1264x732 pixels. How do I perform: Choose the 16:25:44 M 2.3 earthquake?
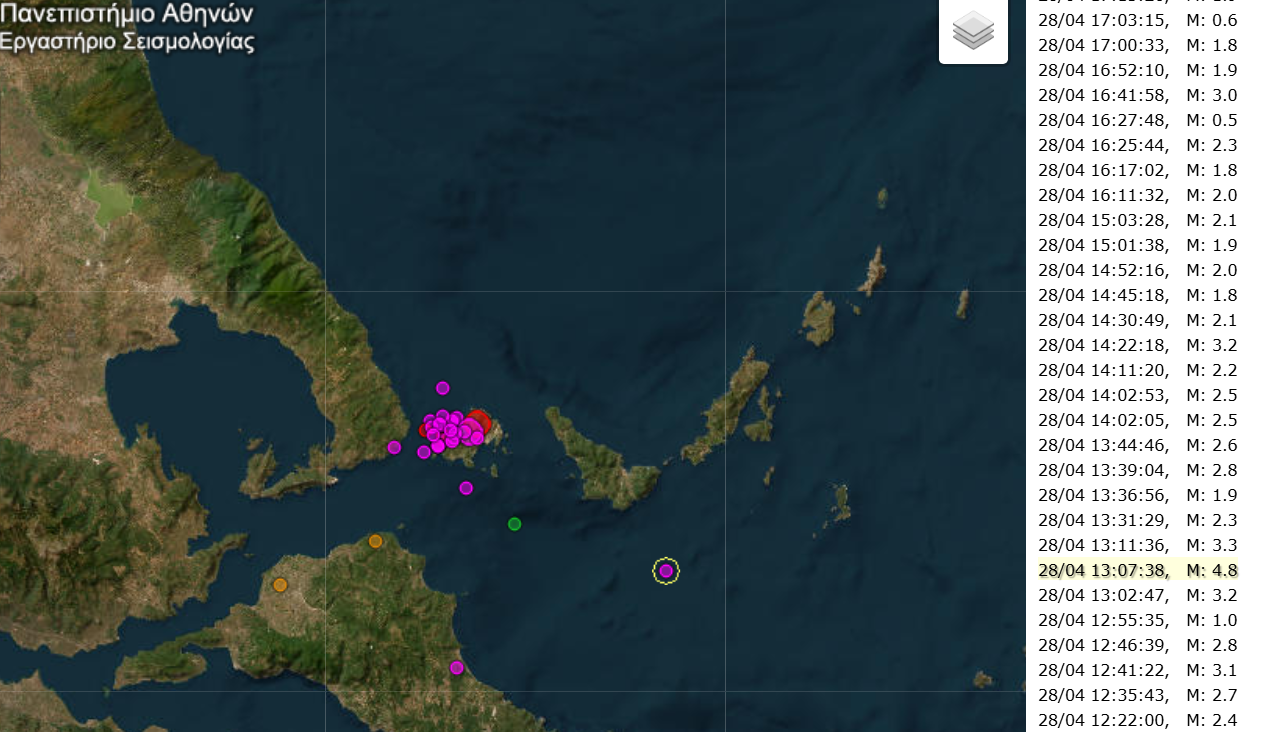click(x=1138, y=145)
